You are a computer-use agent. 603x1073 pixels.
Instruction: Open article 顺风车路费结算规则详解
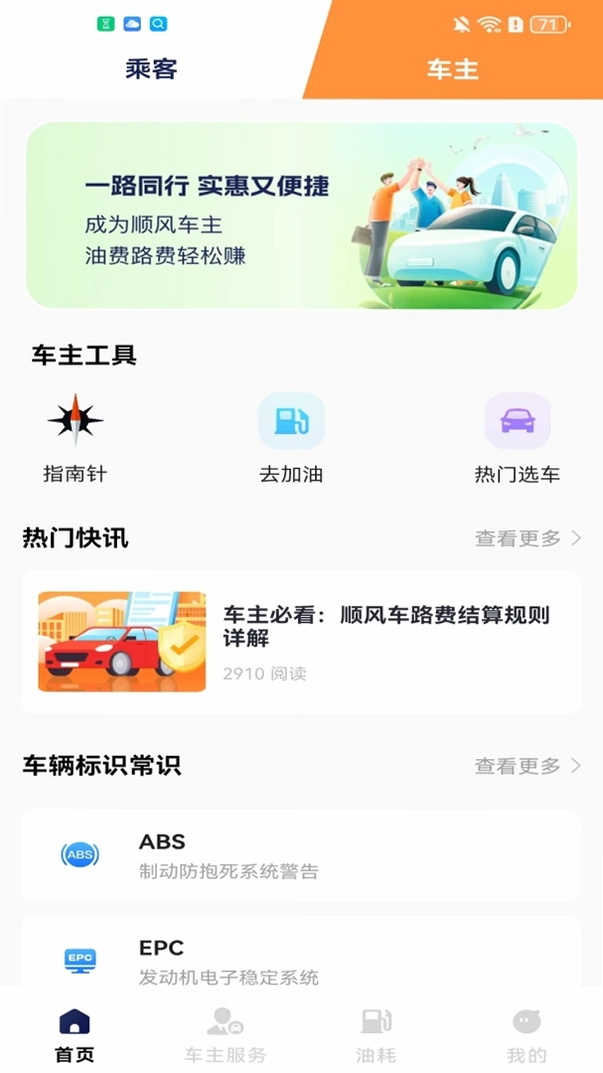click(301, 643)
